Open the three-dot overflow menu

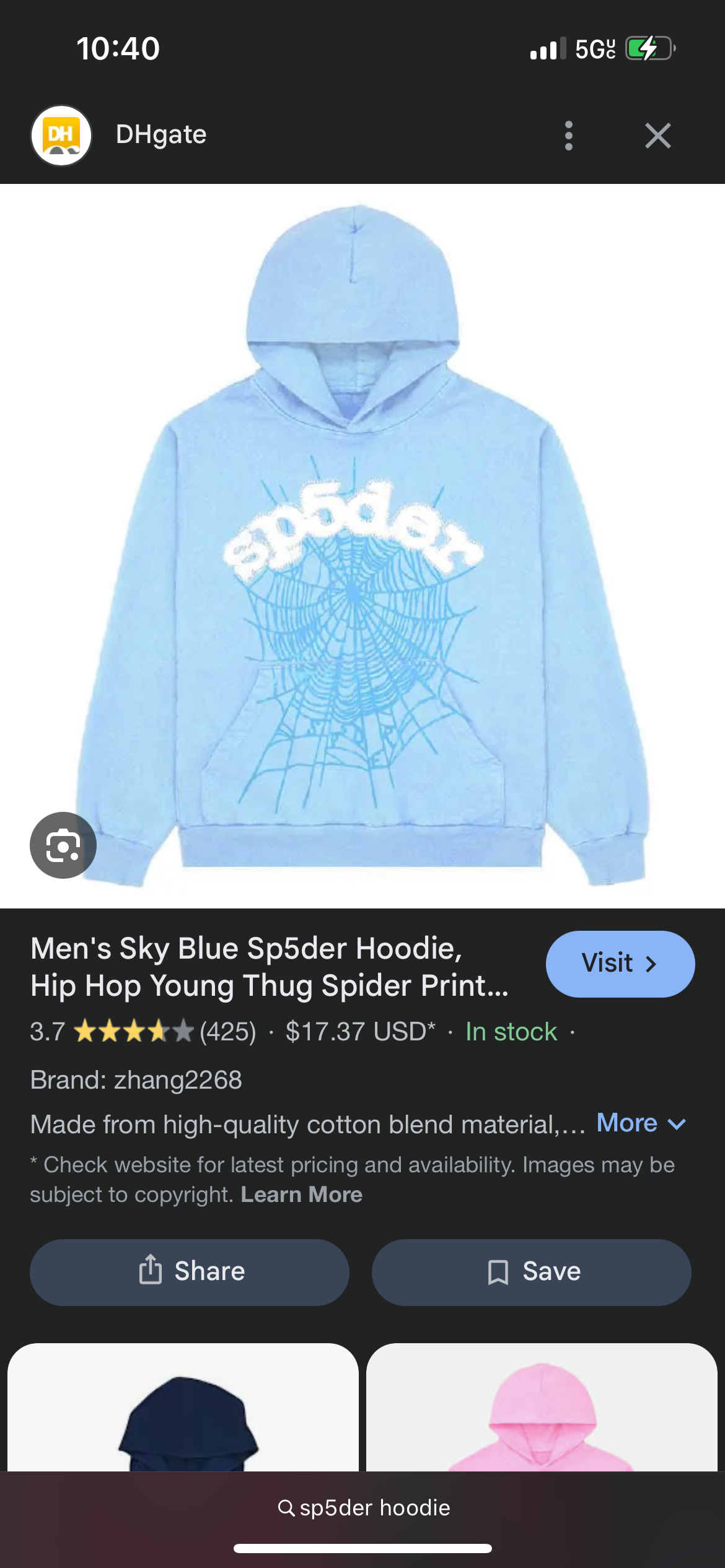[x=568, y=136]
